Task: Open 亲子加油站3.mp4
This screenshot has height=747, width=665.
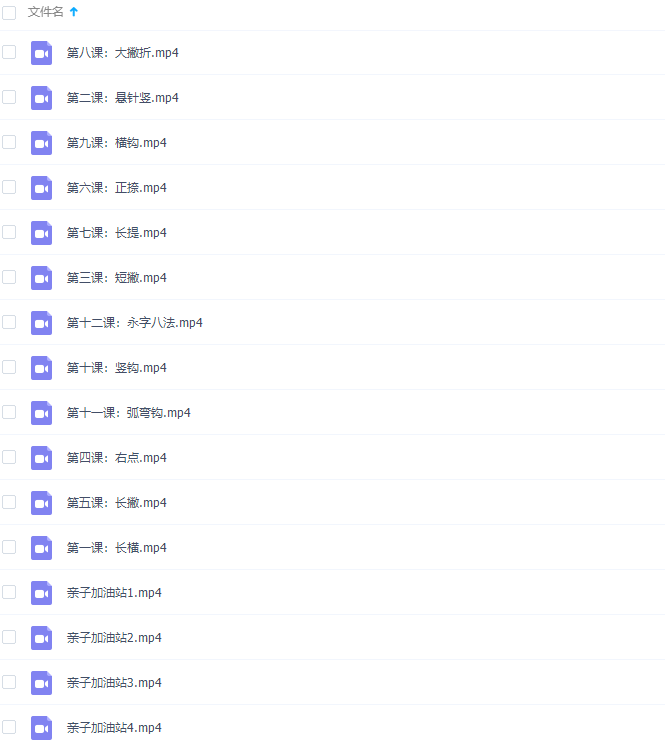Action: click(x=114, y=683)
